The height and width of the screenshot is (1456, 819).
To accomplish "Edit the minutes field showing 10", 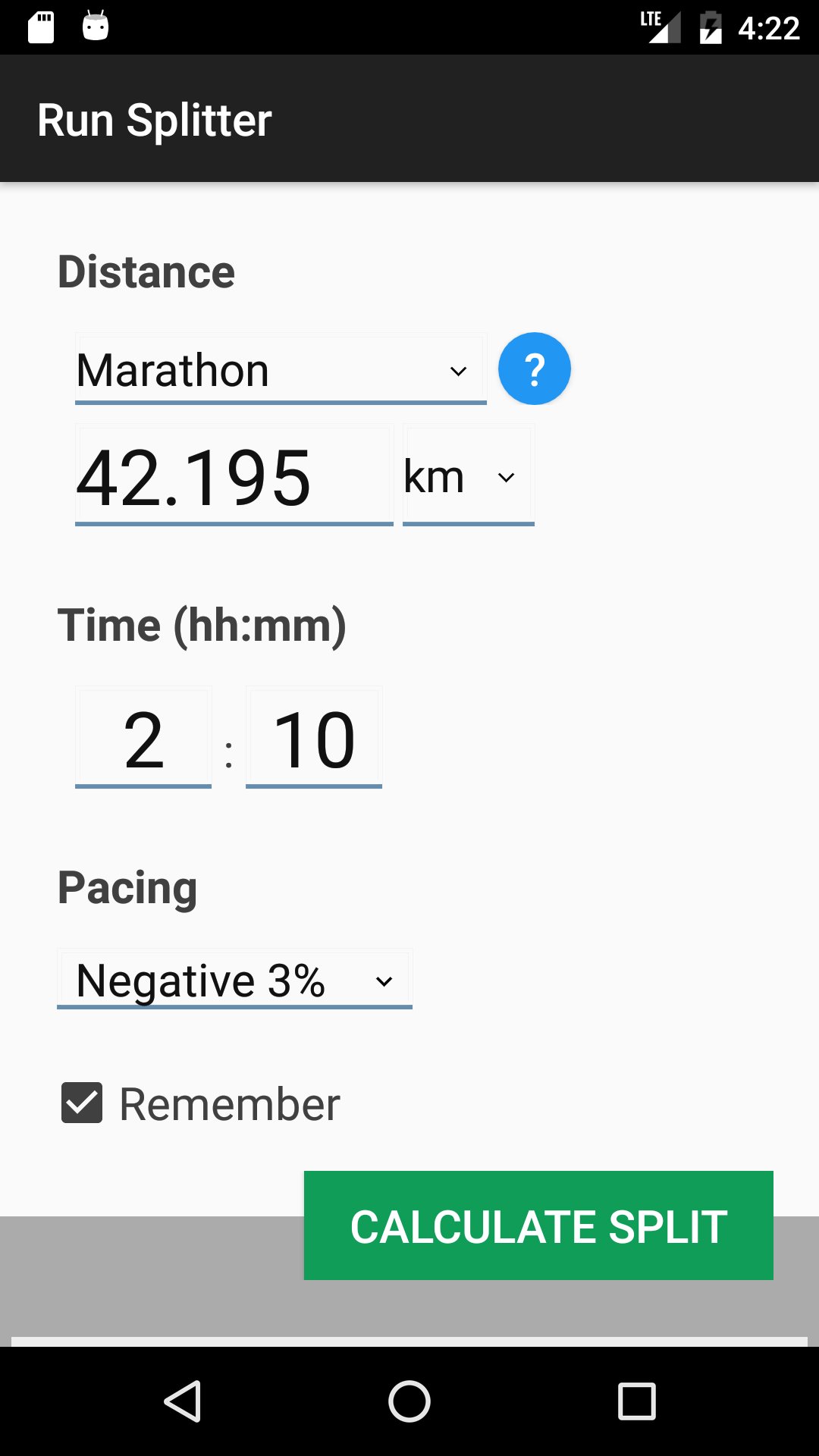I will coord(314,739).
